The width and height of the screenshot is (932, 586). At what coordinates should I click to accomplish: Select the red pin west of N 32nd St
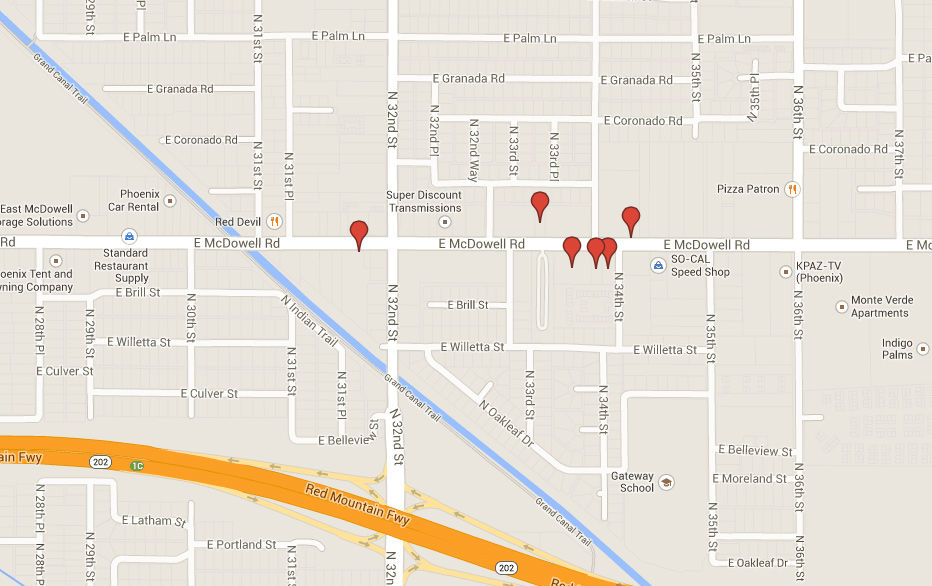click(359, 234)
